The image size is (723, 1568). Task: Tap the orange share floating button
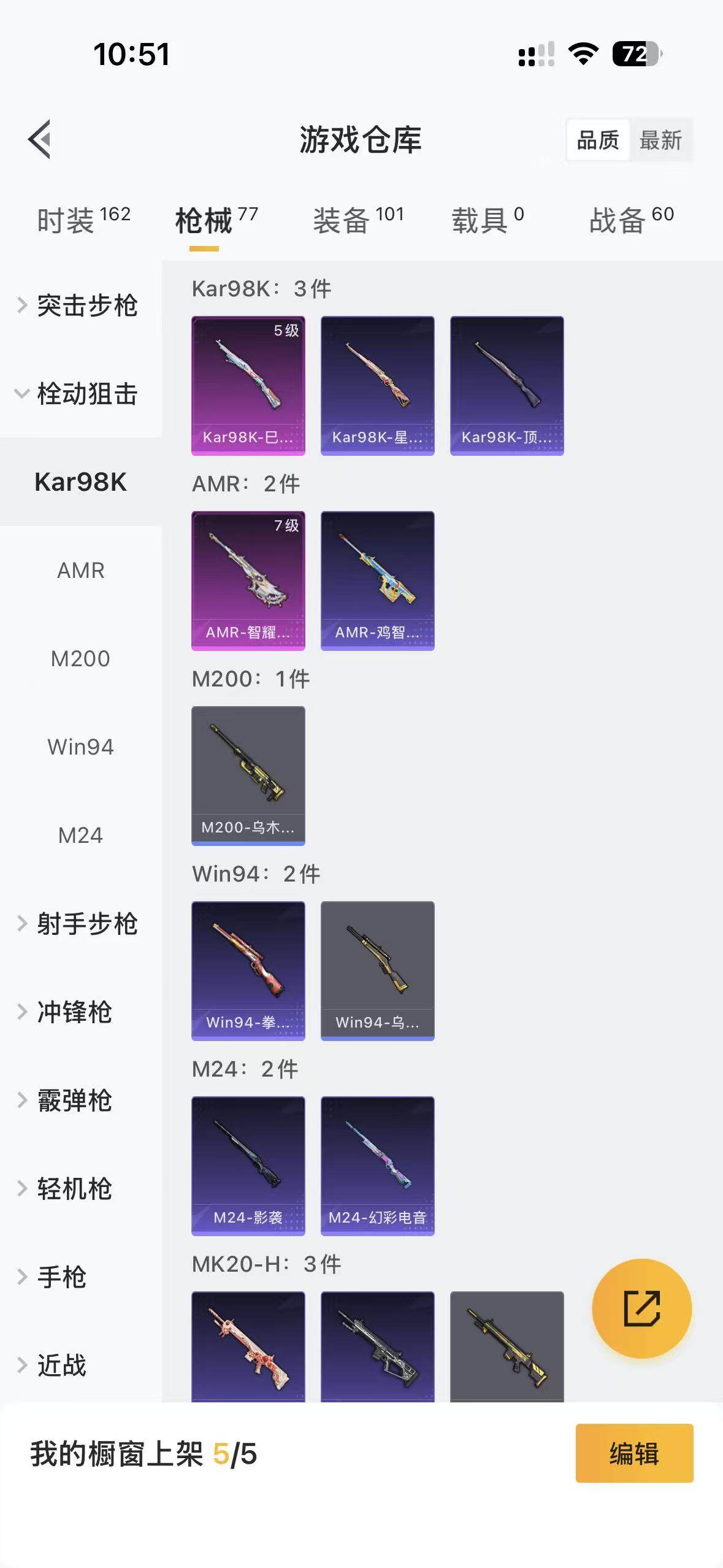(x=641, y=1309)
